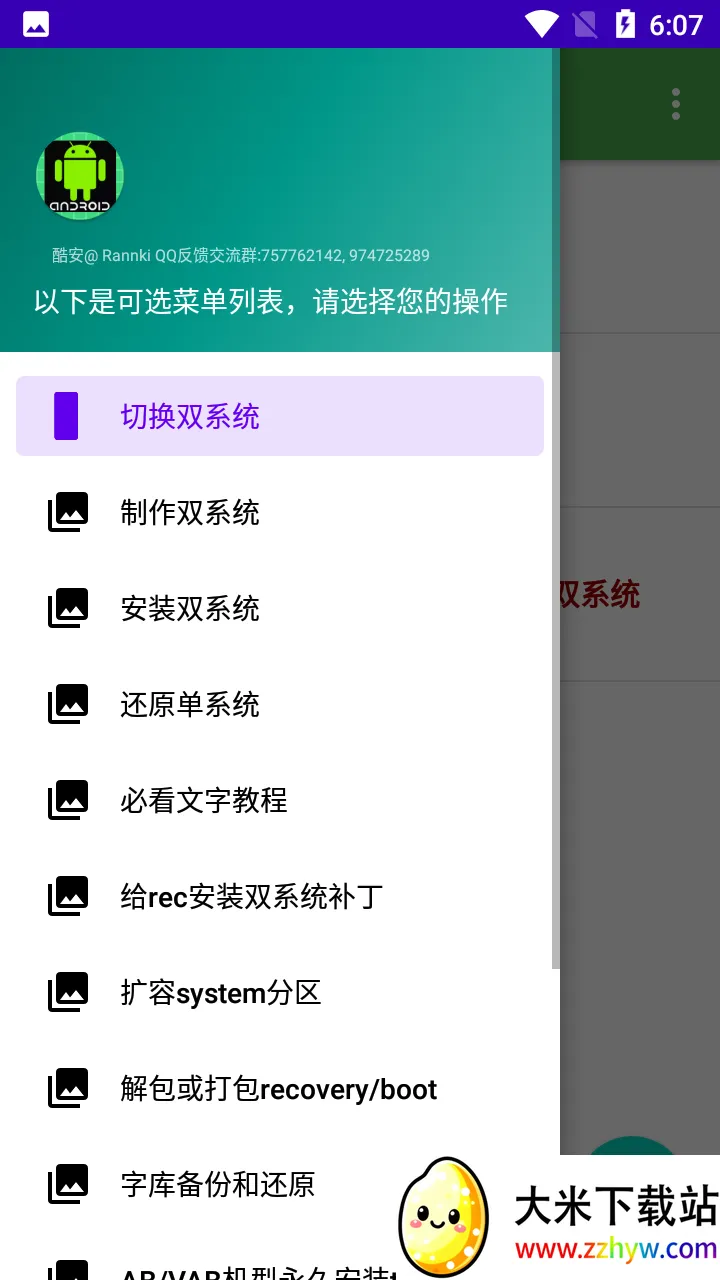
Task: Tap the 还原单系统 icon
Action: pyautogui.click(x=66, y=704)
